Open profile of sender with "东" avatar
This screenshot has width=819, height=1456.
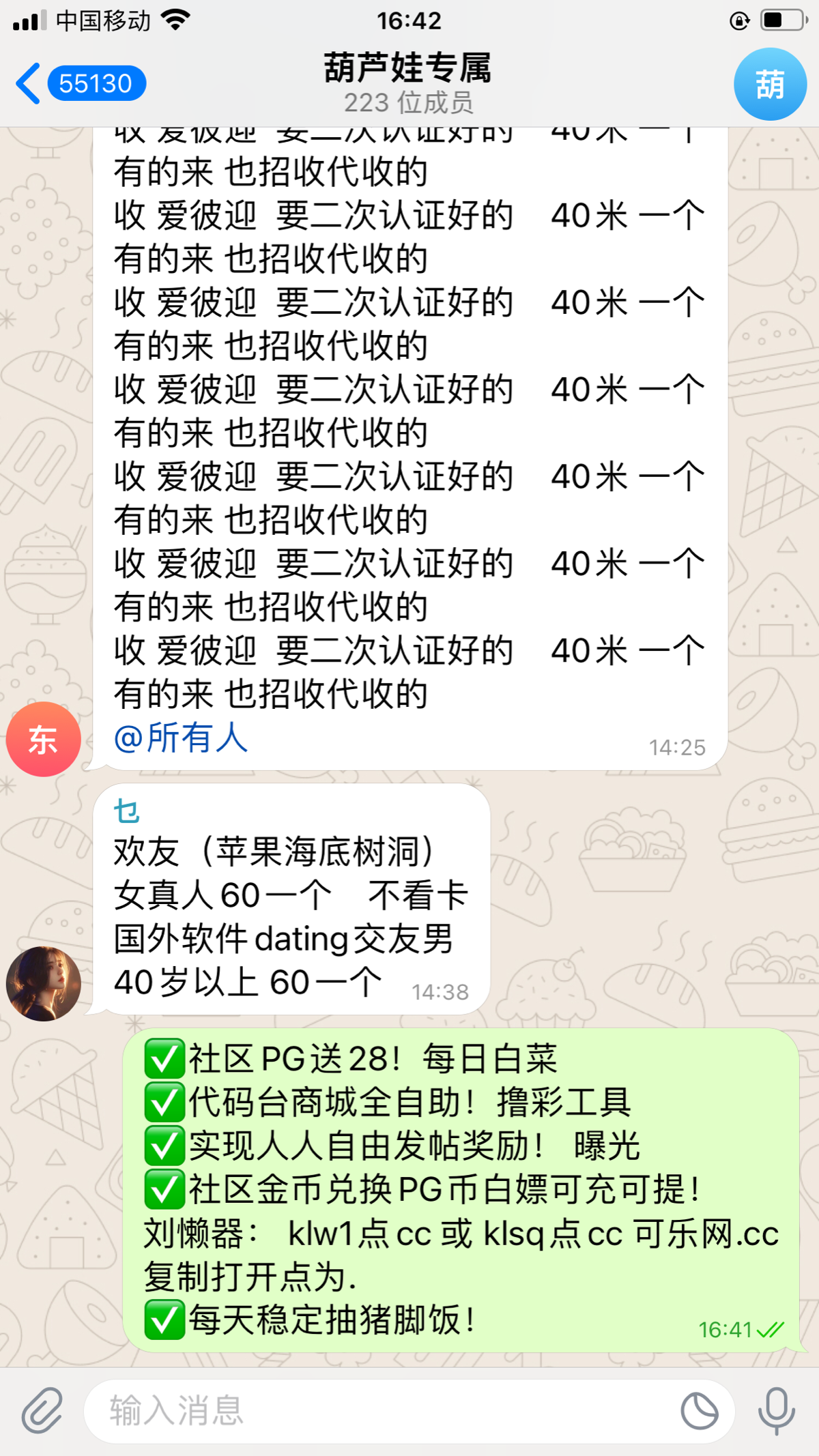point(42,738)
